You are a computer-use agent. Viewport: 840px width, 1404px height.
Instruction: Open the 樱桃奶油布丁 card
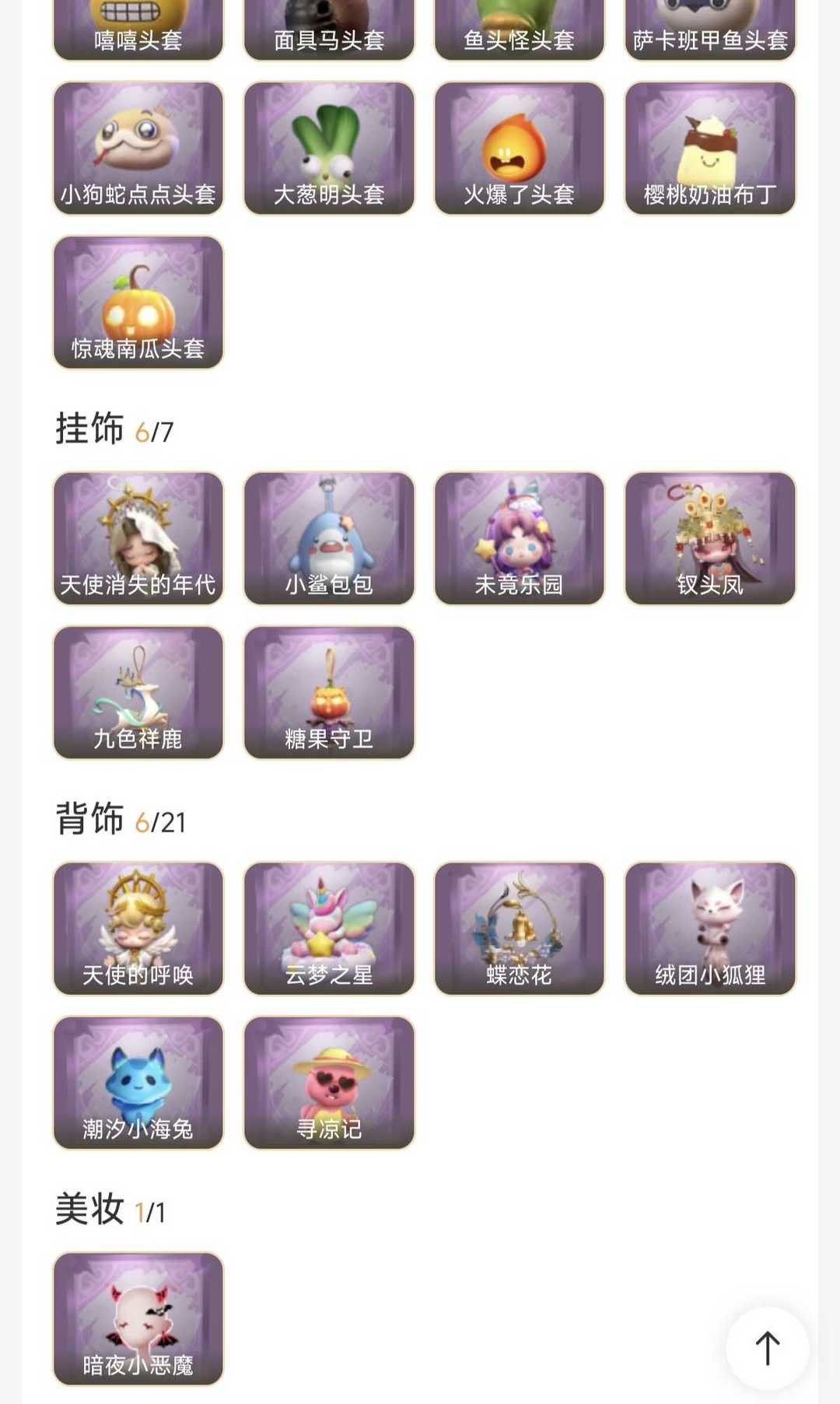tap(710, 149)
